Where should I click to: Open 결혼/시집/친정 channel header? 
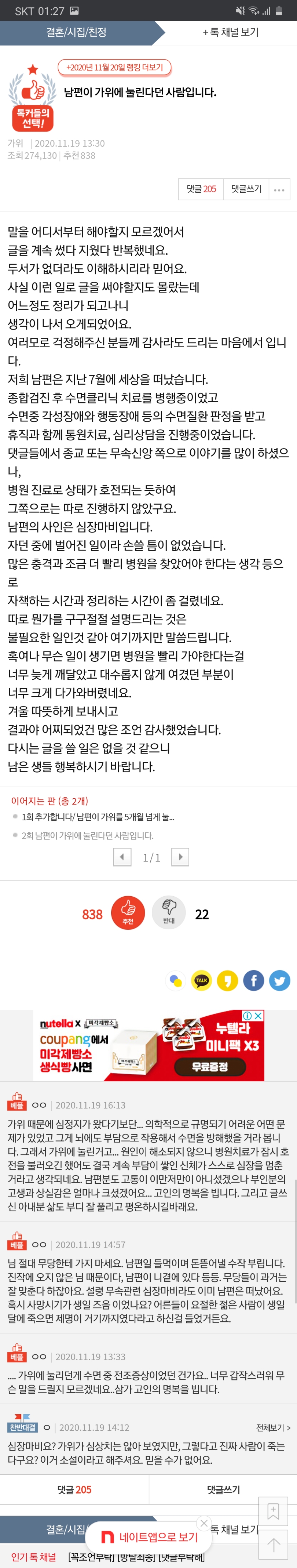[x=76, y=32]
